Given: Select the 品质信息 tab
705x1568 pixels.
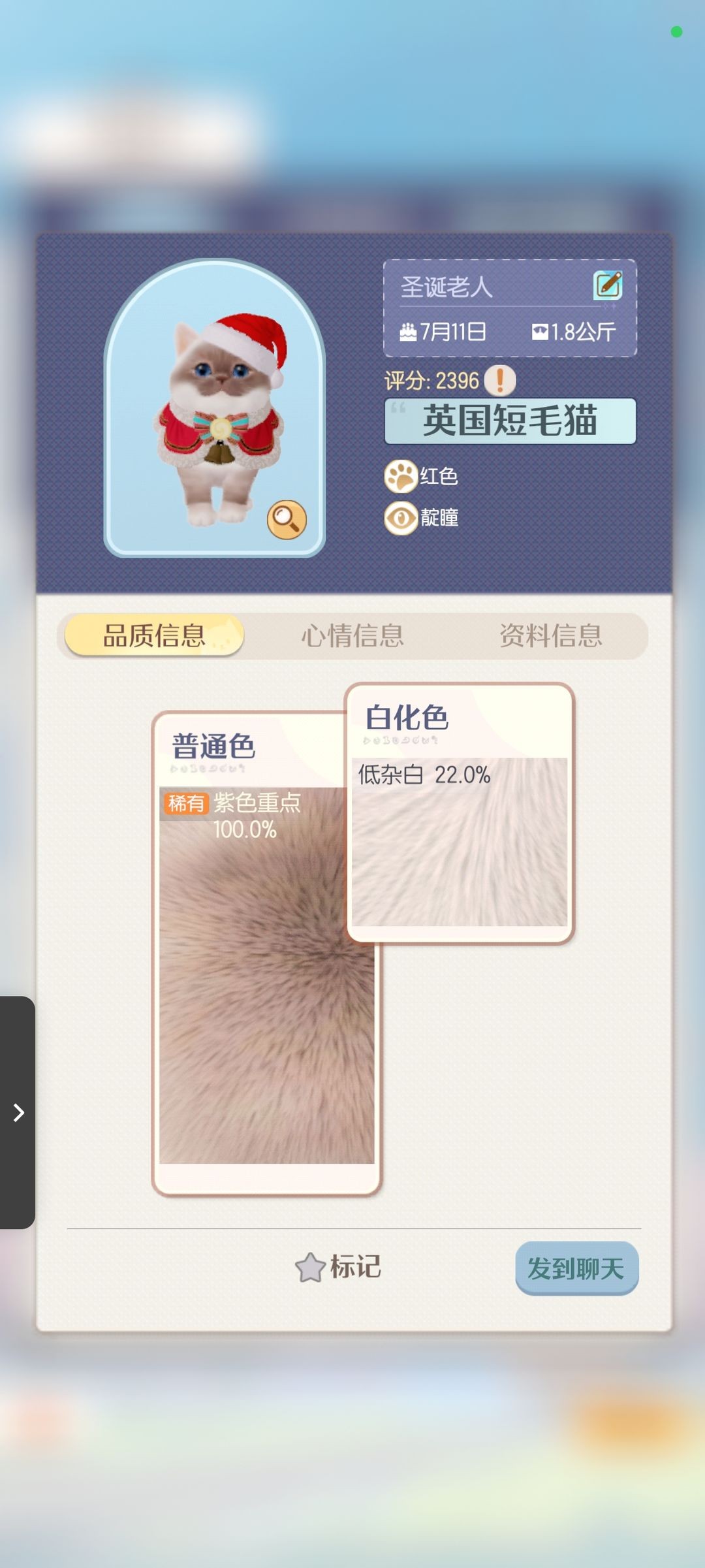Looking at the screenshot, I should (154, 635).
